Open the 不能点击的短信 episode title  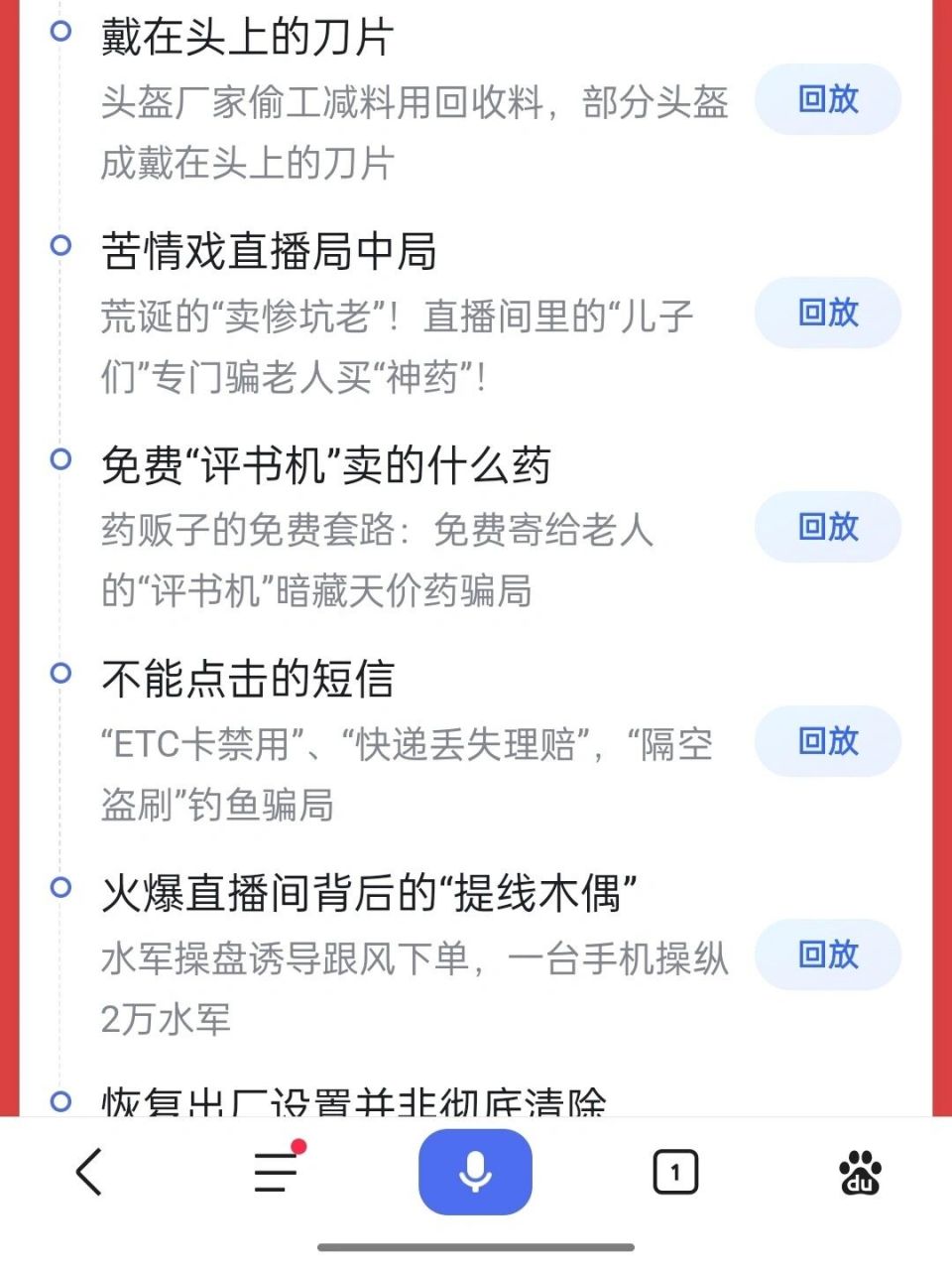(x=248, y=675)
